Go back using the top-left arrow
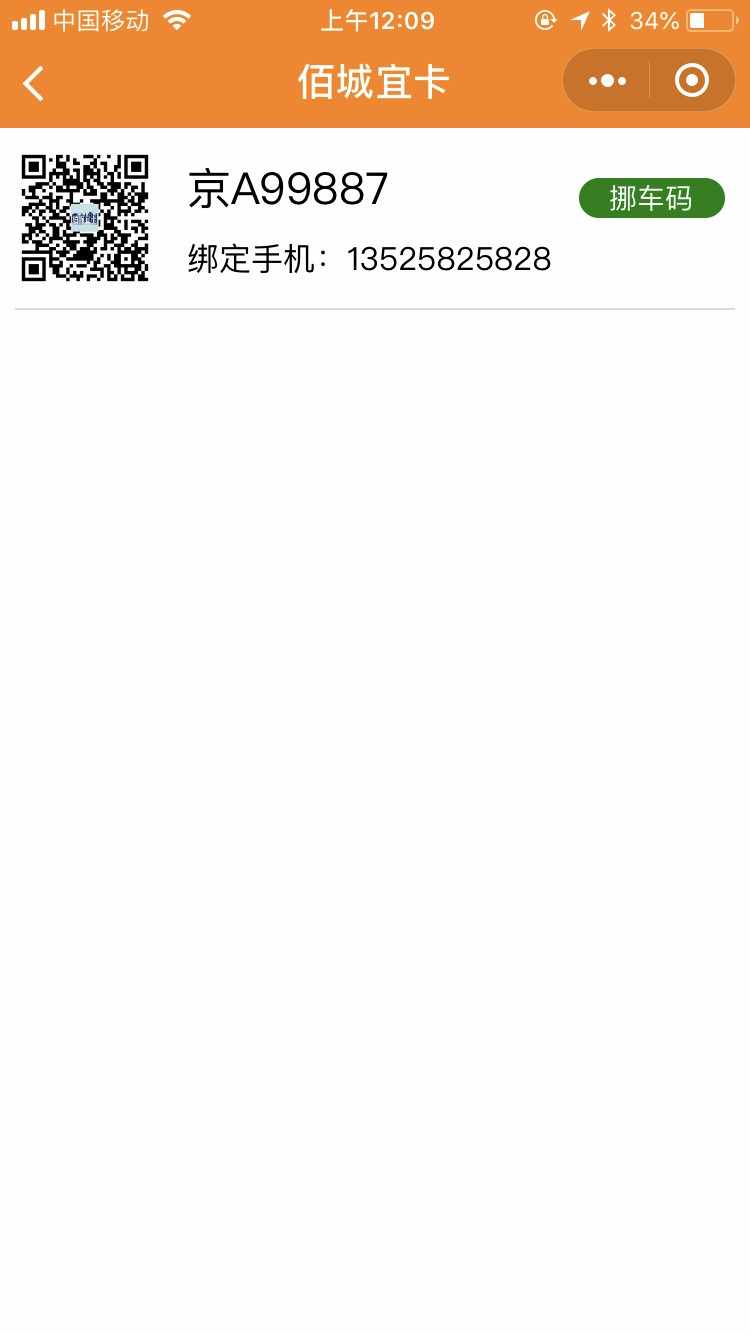 coord(34,83)
